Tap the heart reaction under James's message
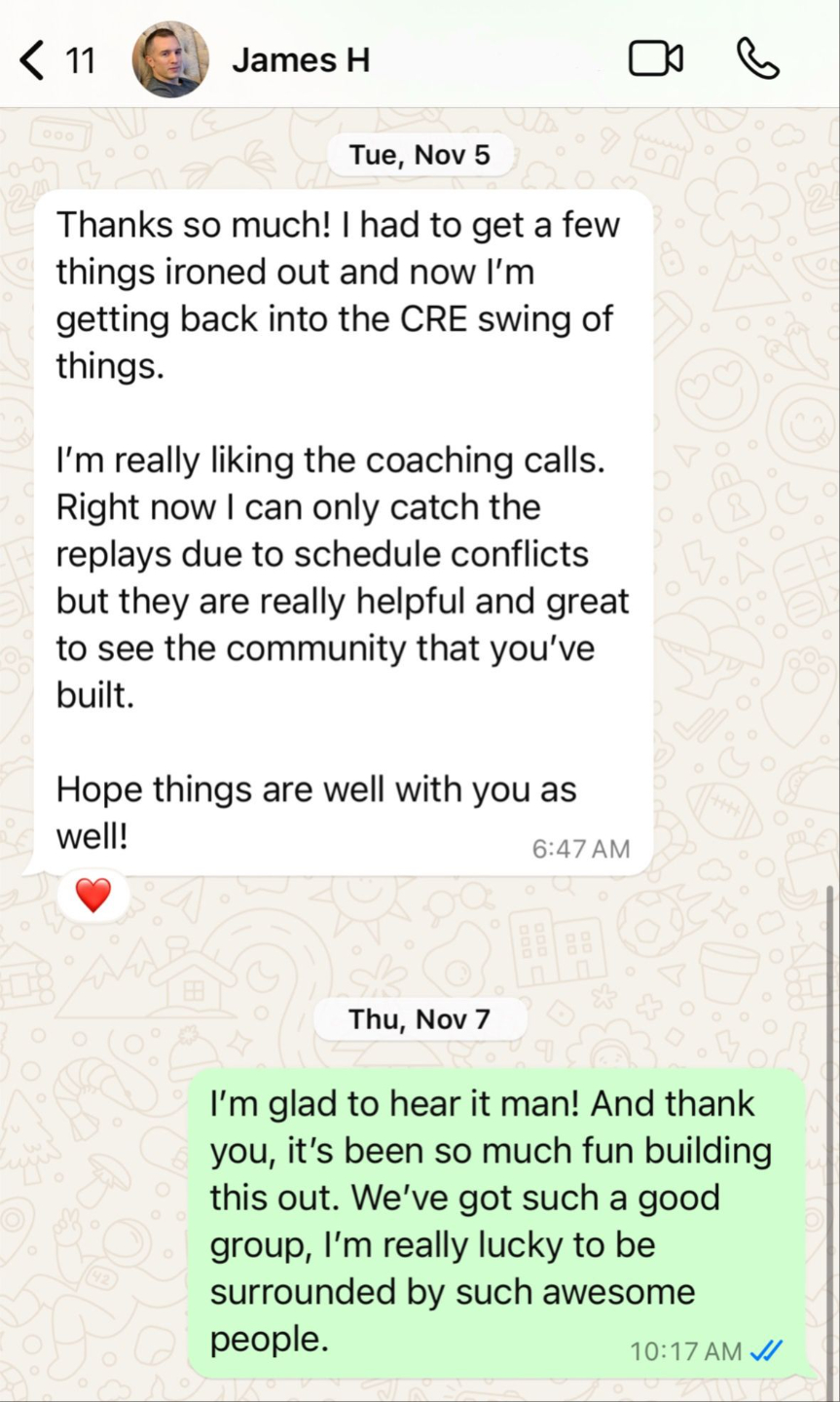 pyautogui.click(x=93, y=895)
